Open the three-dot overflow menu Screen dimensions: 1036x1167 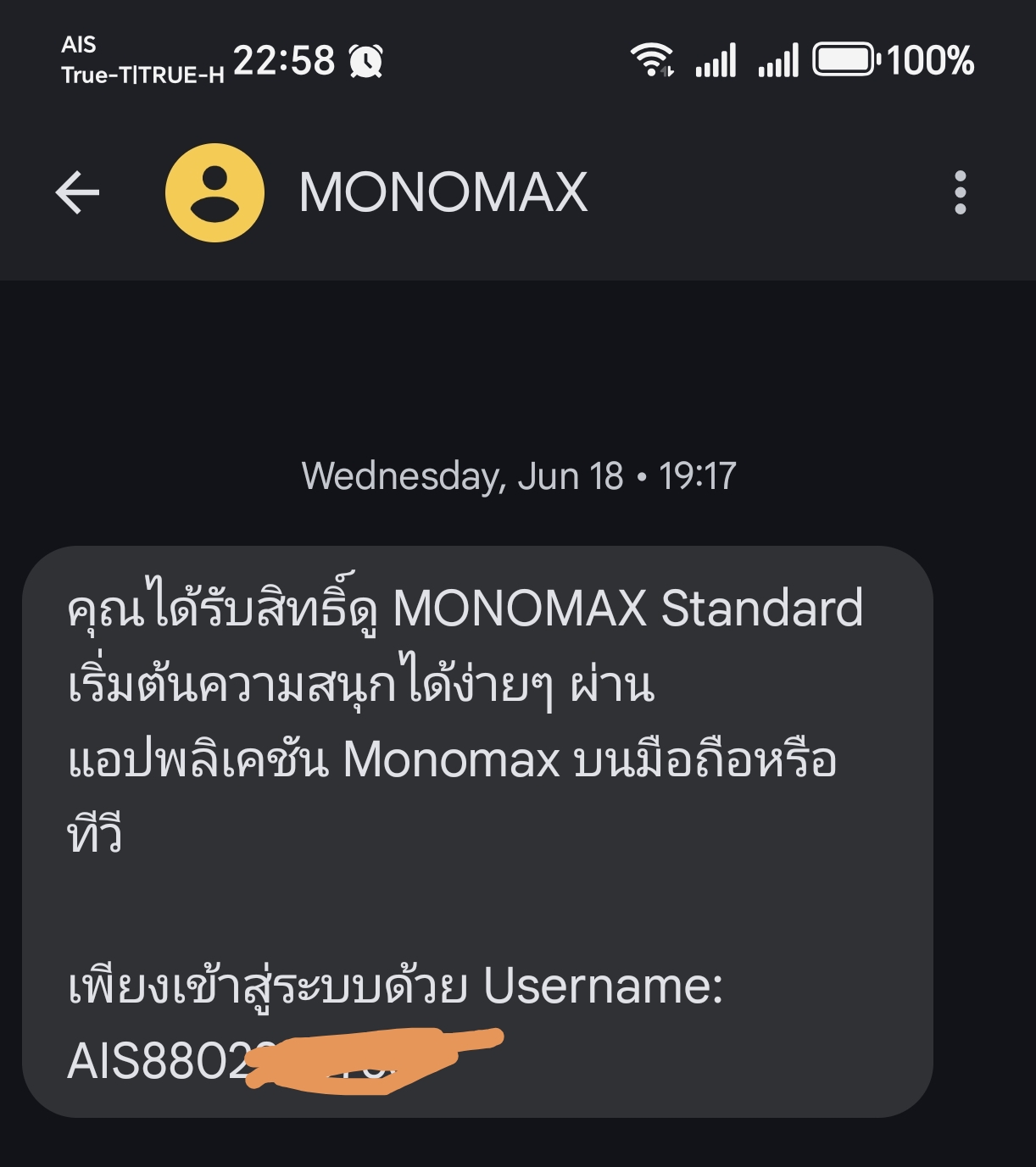(960, 192)
